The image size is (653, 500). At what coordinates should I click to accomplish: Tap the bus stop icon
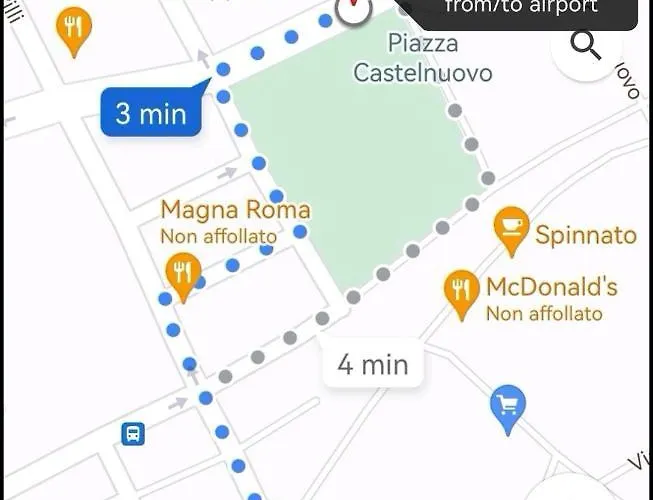132,434
